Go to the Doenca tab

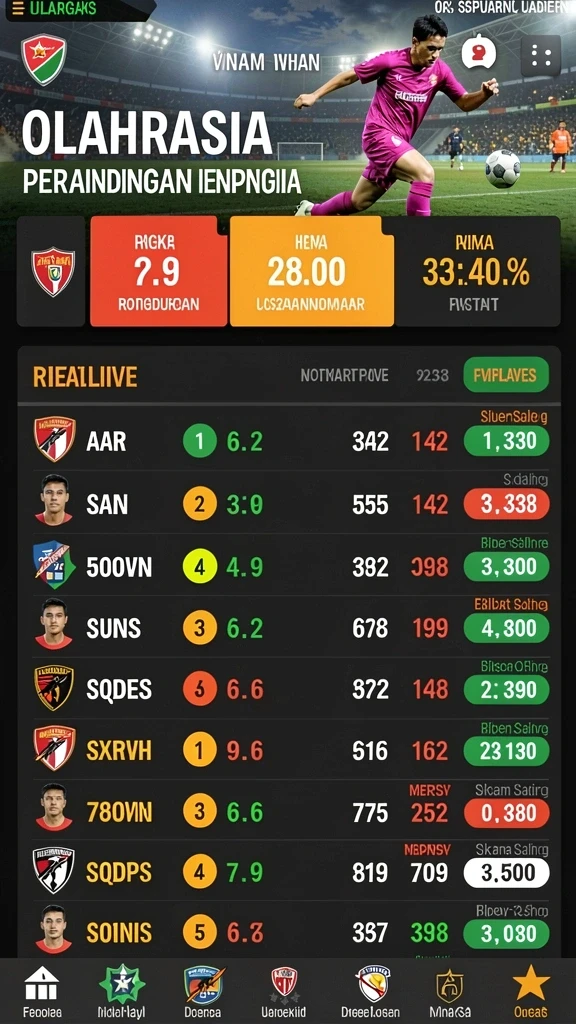coord(204,991)
